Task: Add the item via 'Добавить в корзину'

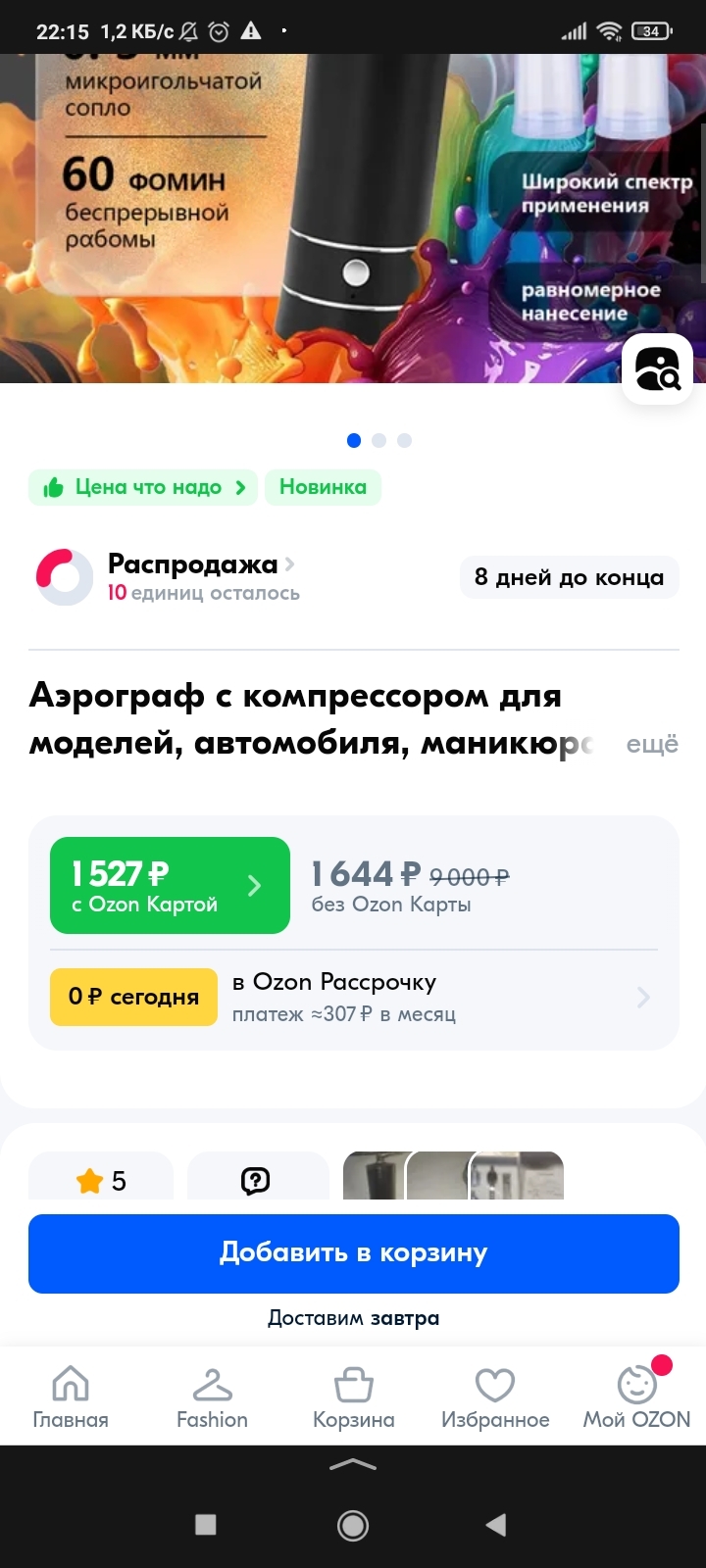Action: coord(353,1253)
